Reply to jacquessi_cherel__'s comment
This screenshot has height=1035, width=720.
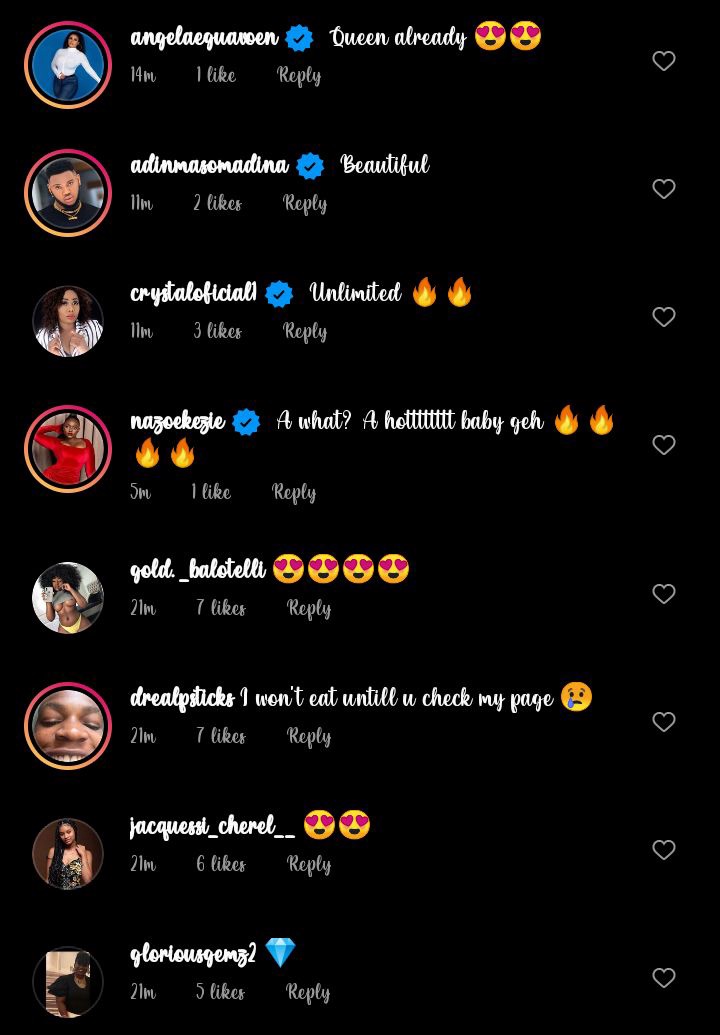308,864
